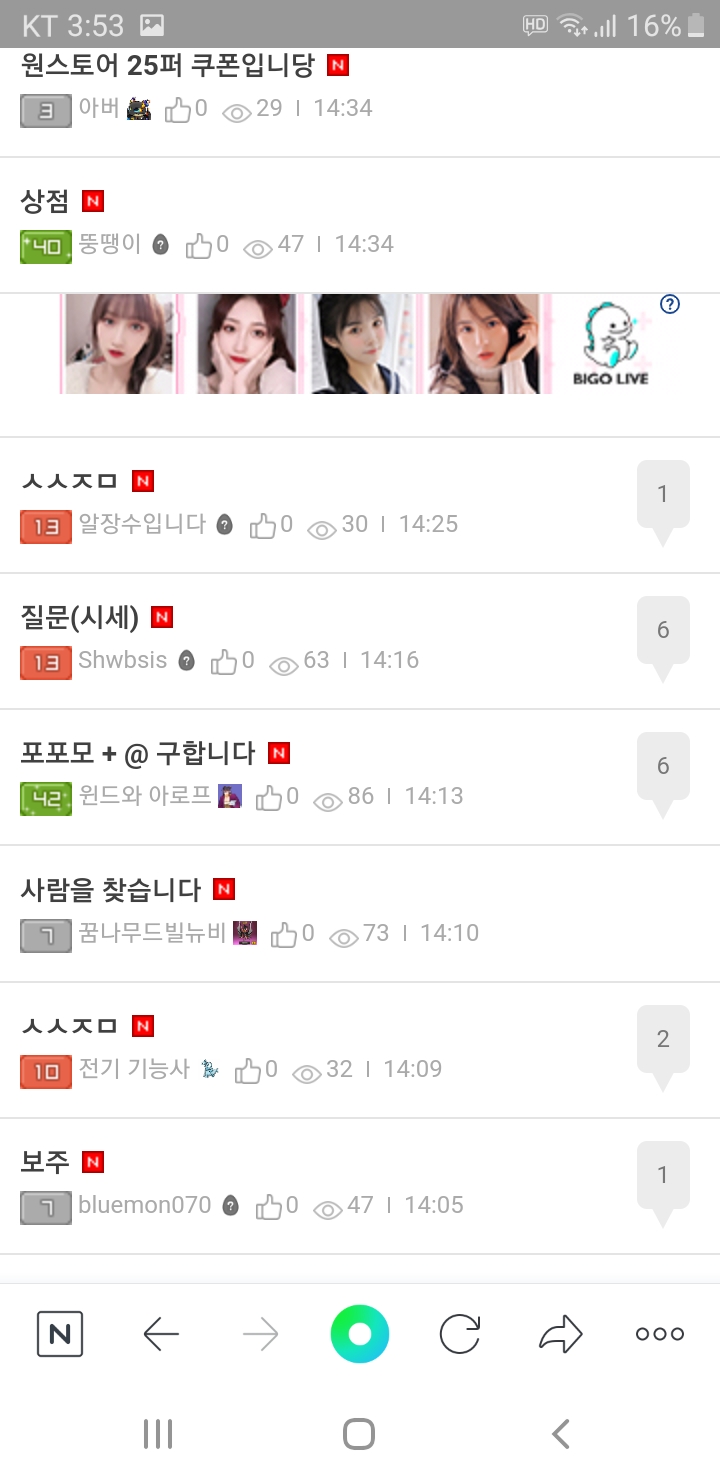Go to Naver home via N icon
Image resolution: width=720 pixels, height=1480 pixels.
pos(60,1334)
